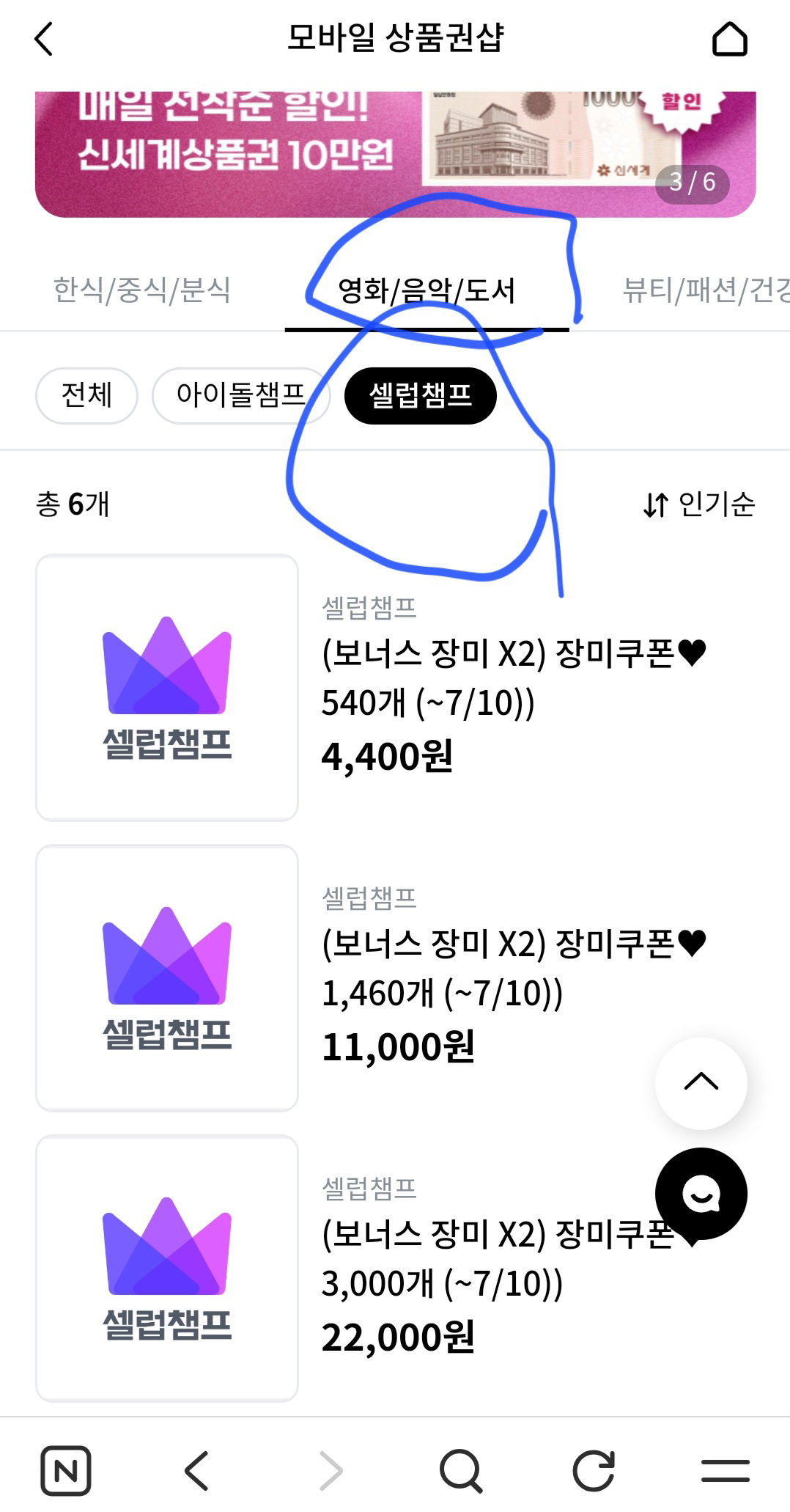The image size is (790, 1512).
Task: Open the browser hamburger menu
Action: [x=725, y=1470]
